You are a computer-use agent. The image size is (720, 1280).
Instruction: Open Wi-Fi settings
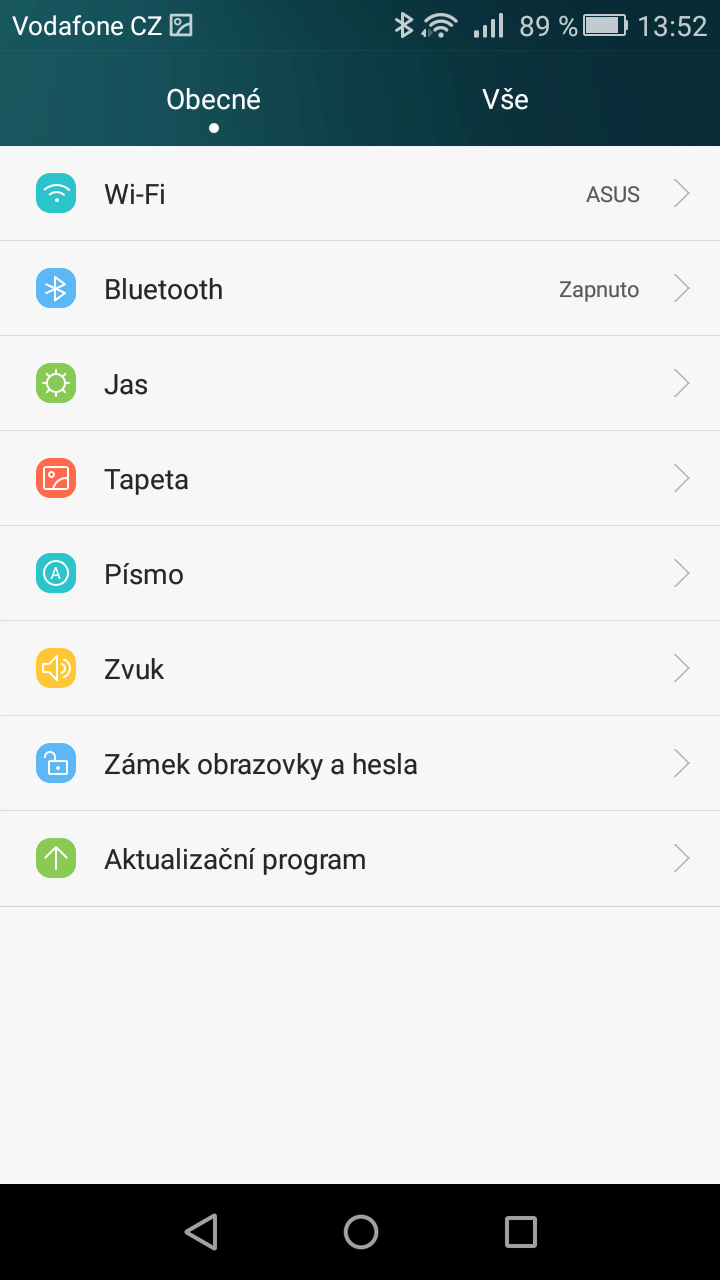coord(360,193)
